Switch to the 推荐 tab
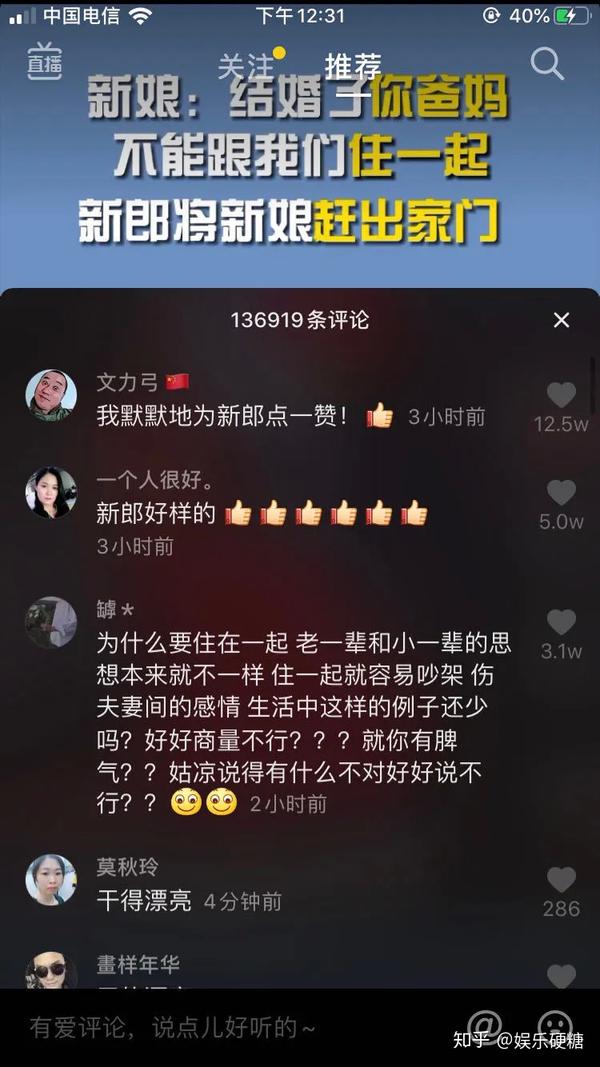Image resolution: width=600 pixels, height=1067 pixels. click(352, 66)
